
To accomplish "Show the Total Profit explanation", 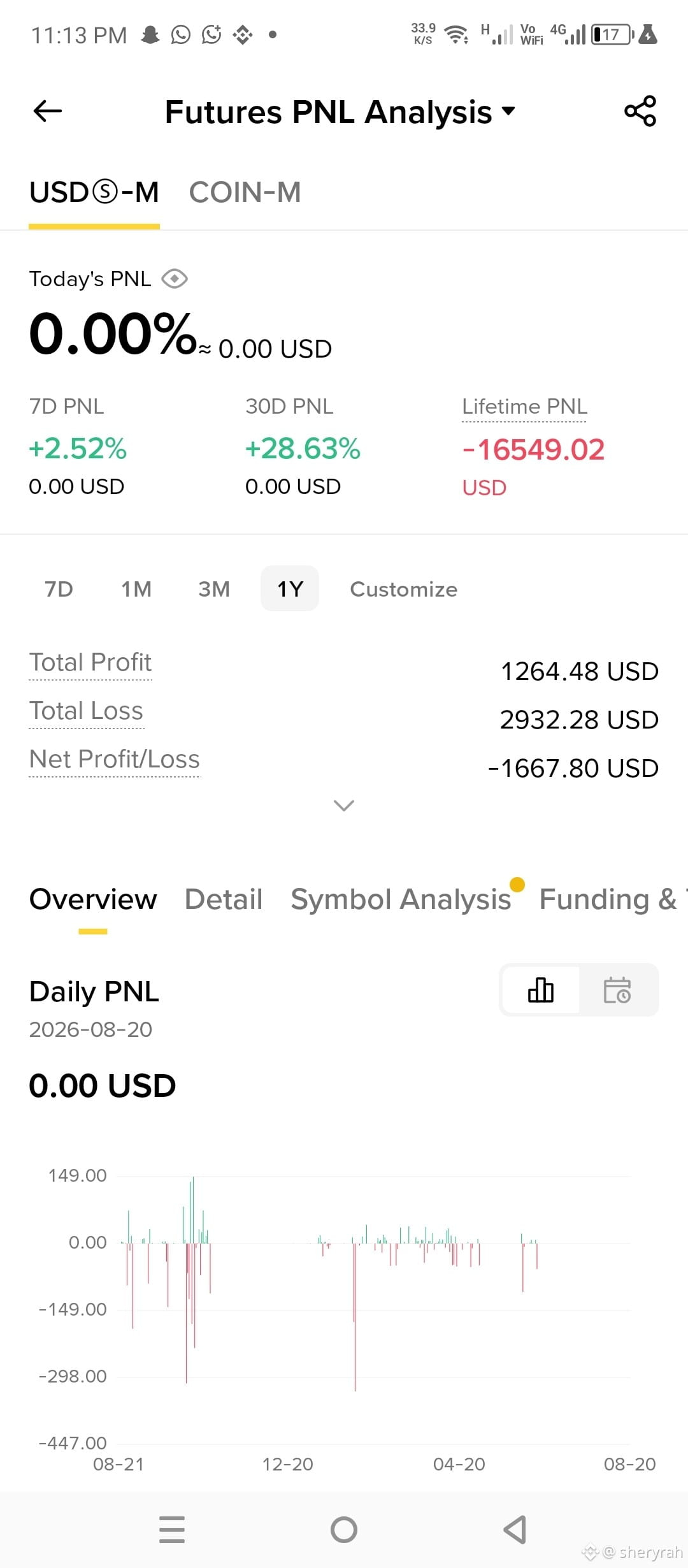I will (x=90, y=663).
